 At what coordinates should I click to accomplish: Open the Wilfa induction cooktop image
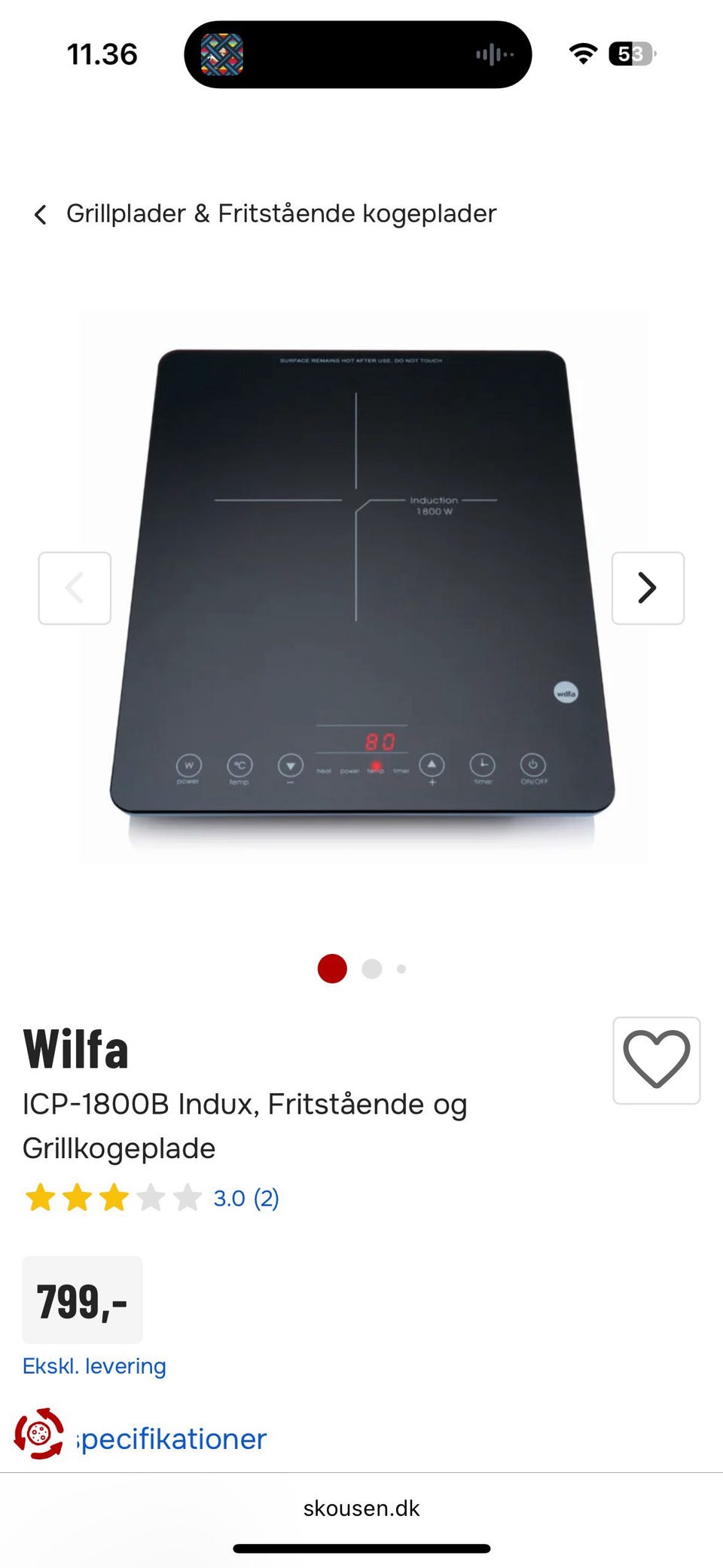point(363,586)
